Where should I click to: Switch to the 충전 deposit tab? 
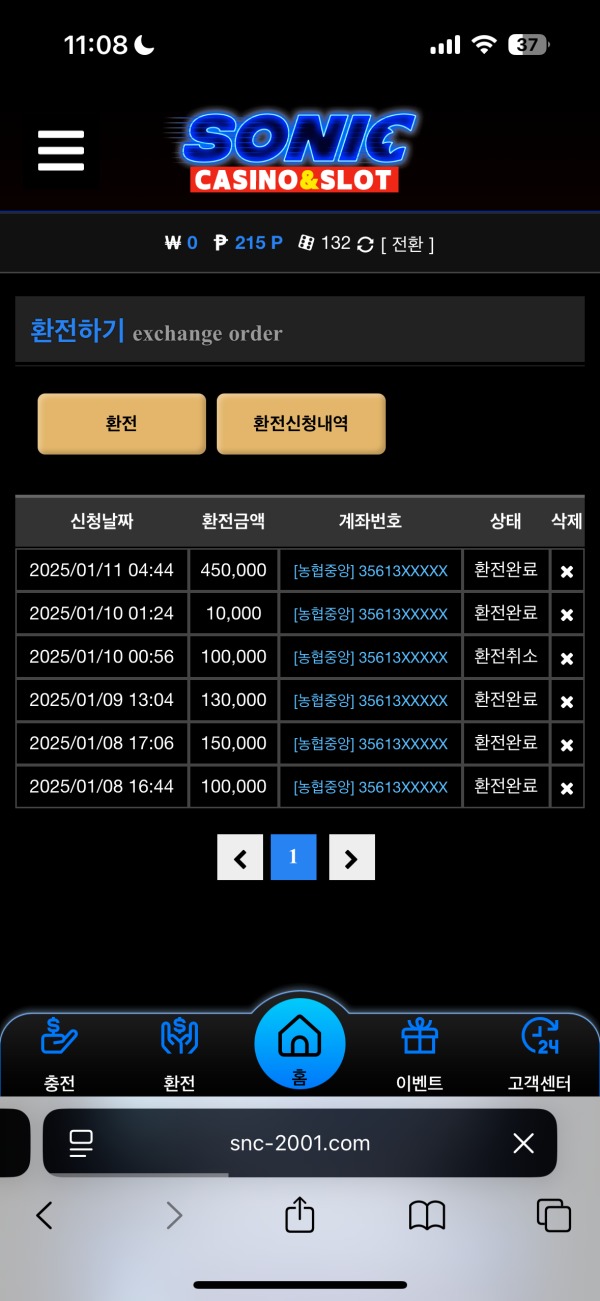60,1053
